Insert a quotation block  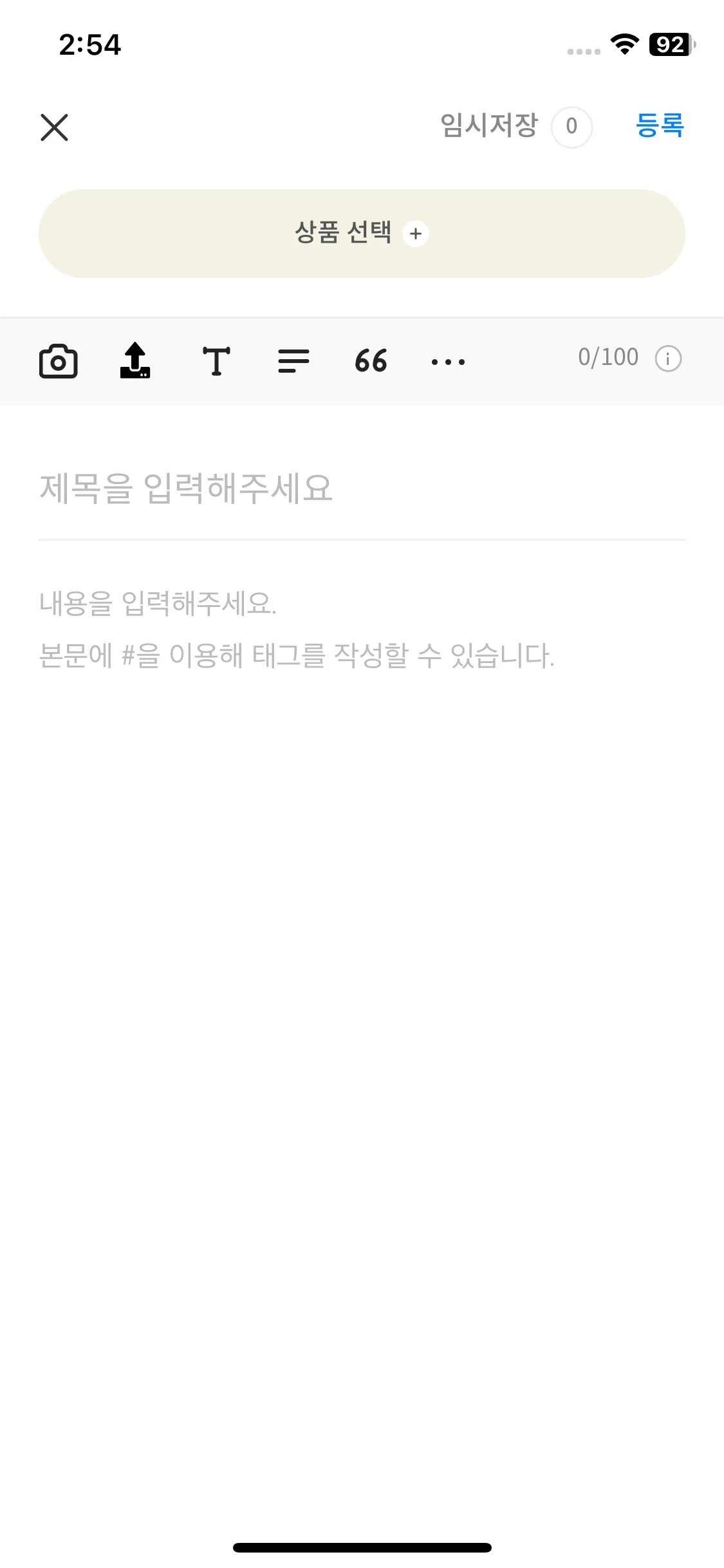tap(371, 361)
